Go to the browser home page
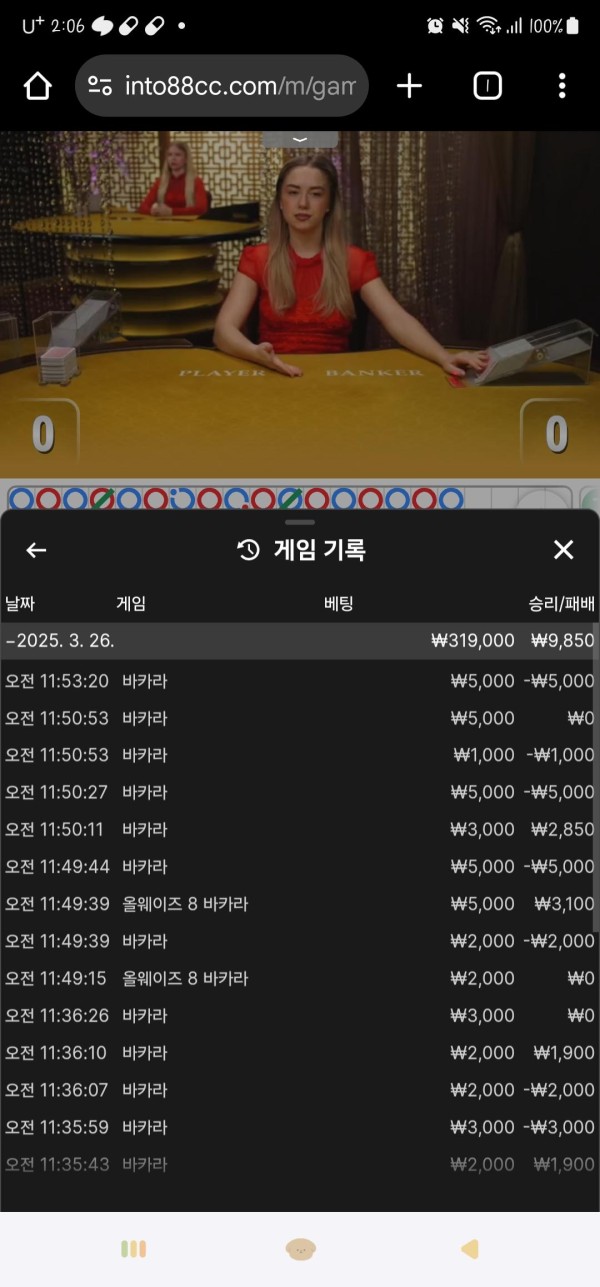This screenshot has width=600, height=1287. tap(38, 87)
